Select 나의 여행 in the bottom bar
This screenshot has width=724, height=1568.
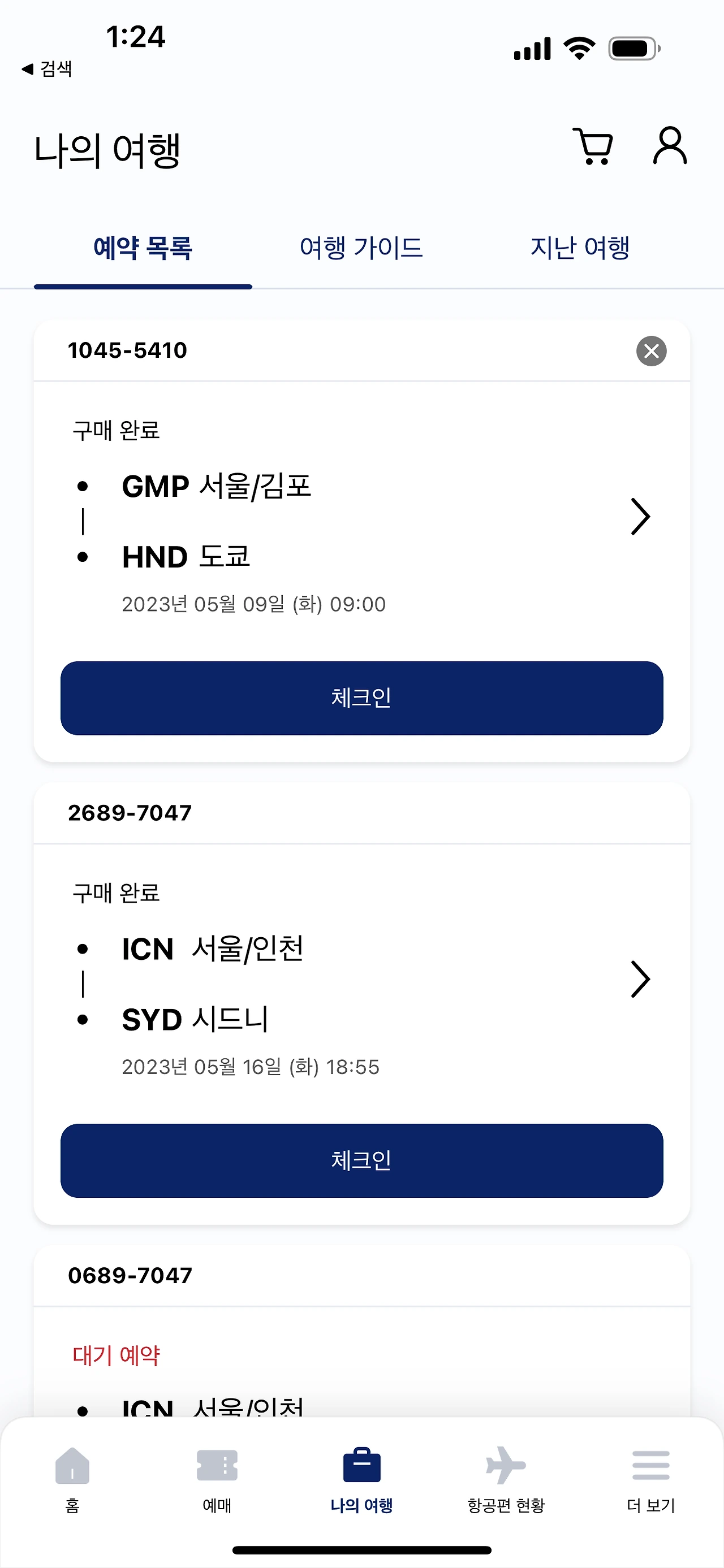click(x=361, y=1480)
